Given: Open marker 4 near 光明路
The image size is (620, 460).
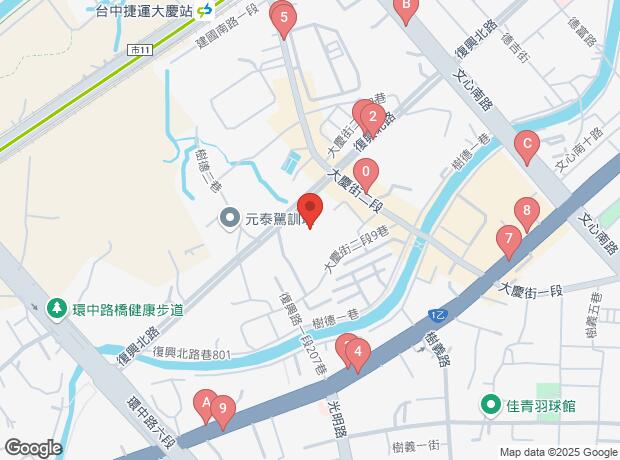Looking at the screenshot, I should [357, 353].
